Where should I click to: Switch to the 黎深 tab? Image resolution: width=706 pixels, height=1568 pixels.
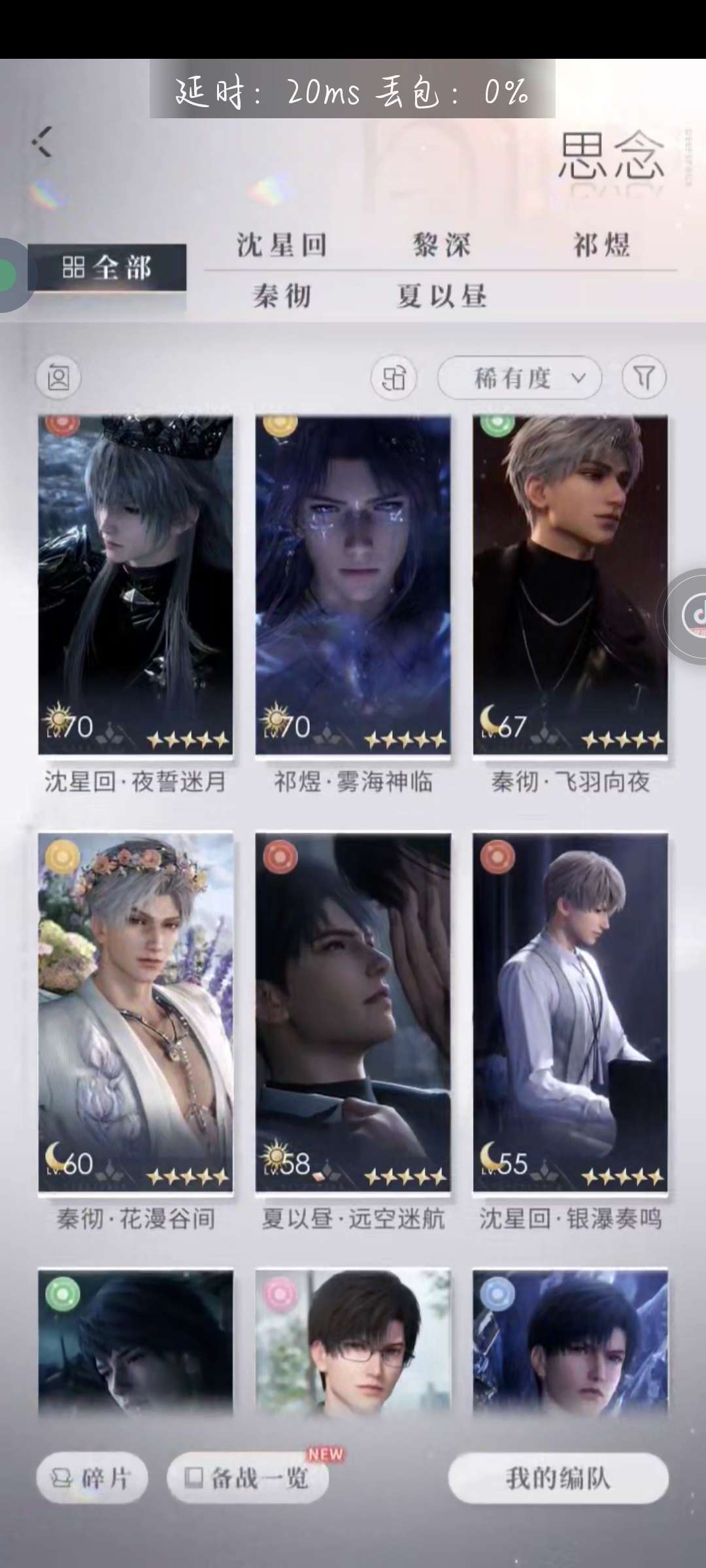tap(441, 245)
